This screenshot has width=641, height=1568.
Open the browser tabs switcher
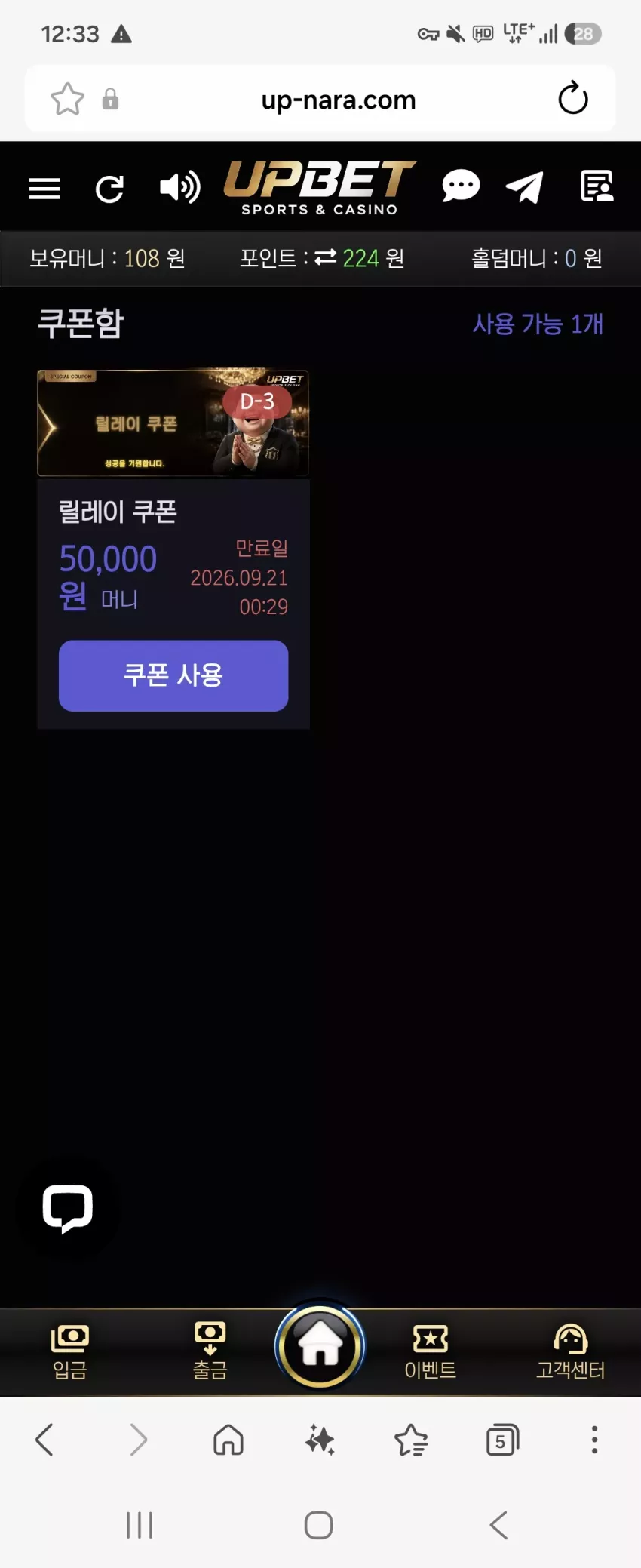click(x=503, y=1440)
